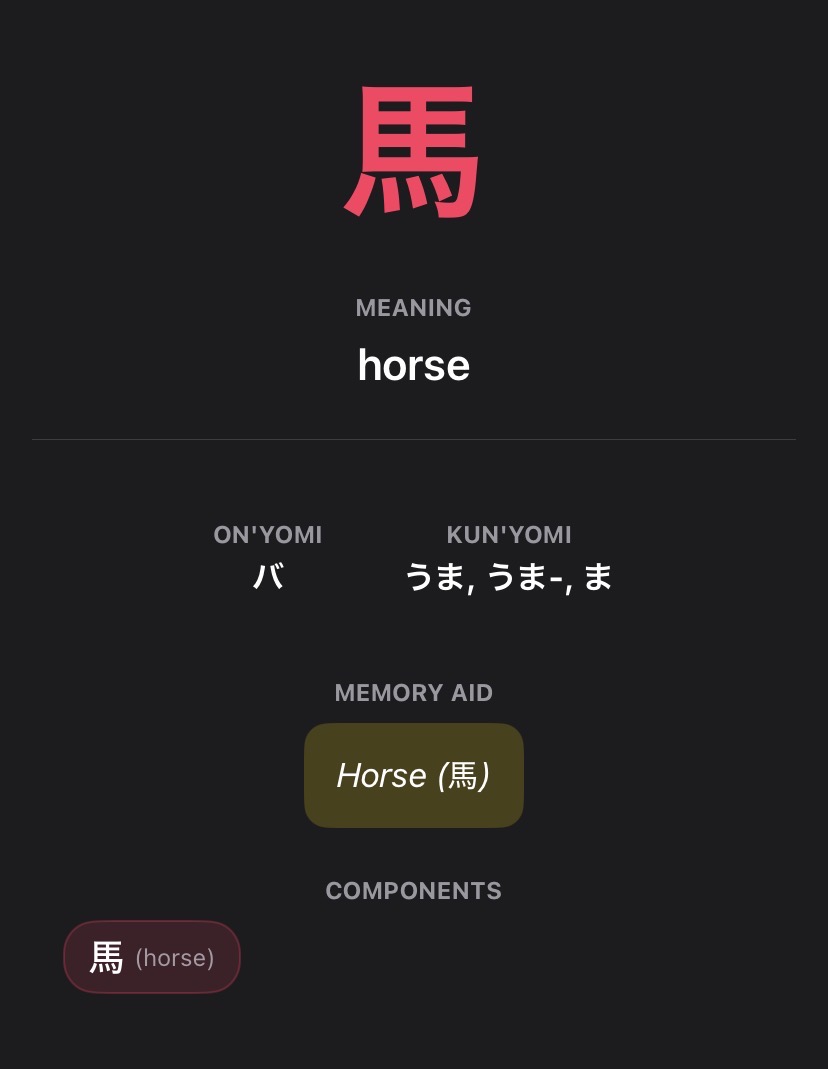Click the COMPONENTS section header
The width and height of the screenshot is (828, 1069).
tap(413, 891)
